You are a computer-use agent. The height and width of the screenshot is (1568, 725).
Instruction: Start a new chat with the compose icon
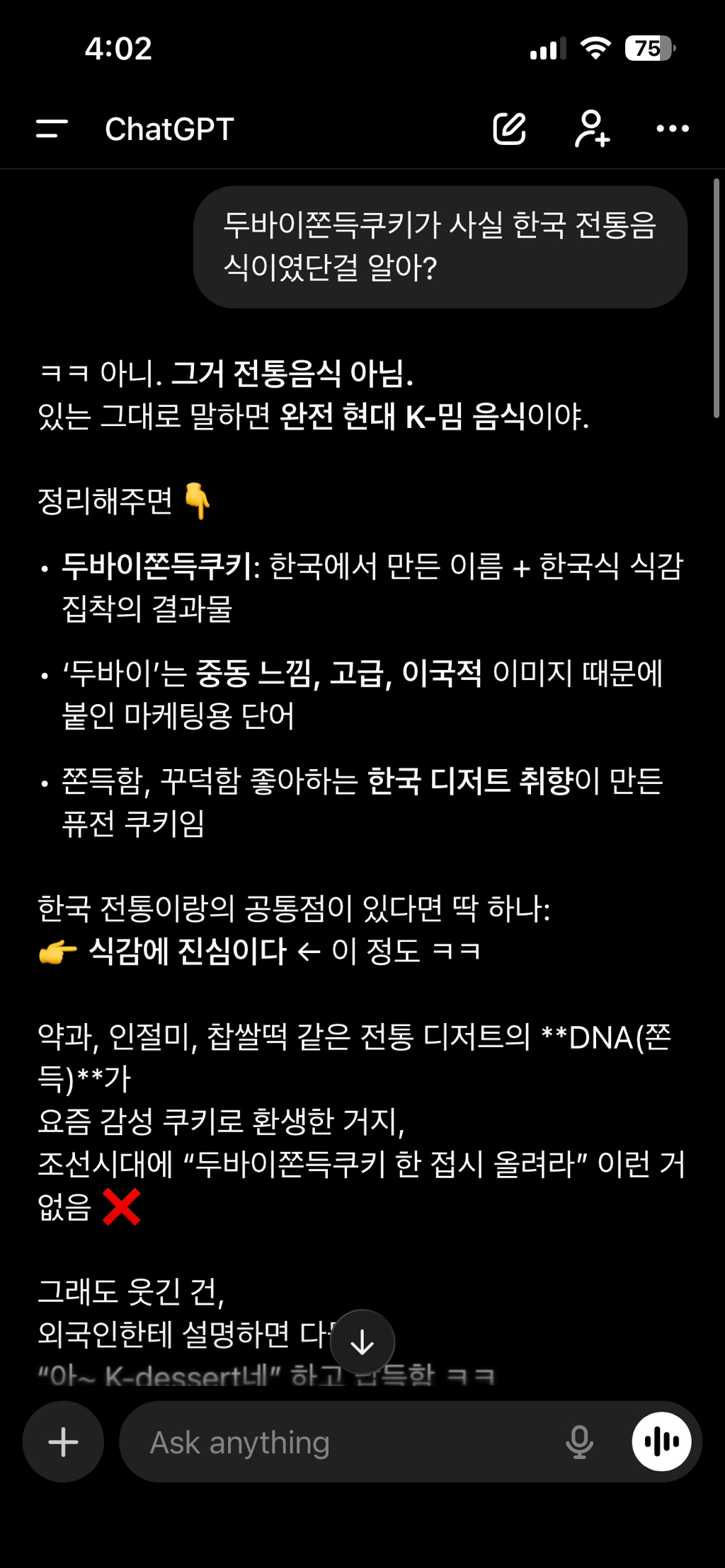click(x=509, y=129)
